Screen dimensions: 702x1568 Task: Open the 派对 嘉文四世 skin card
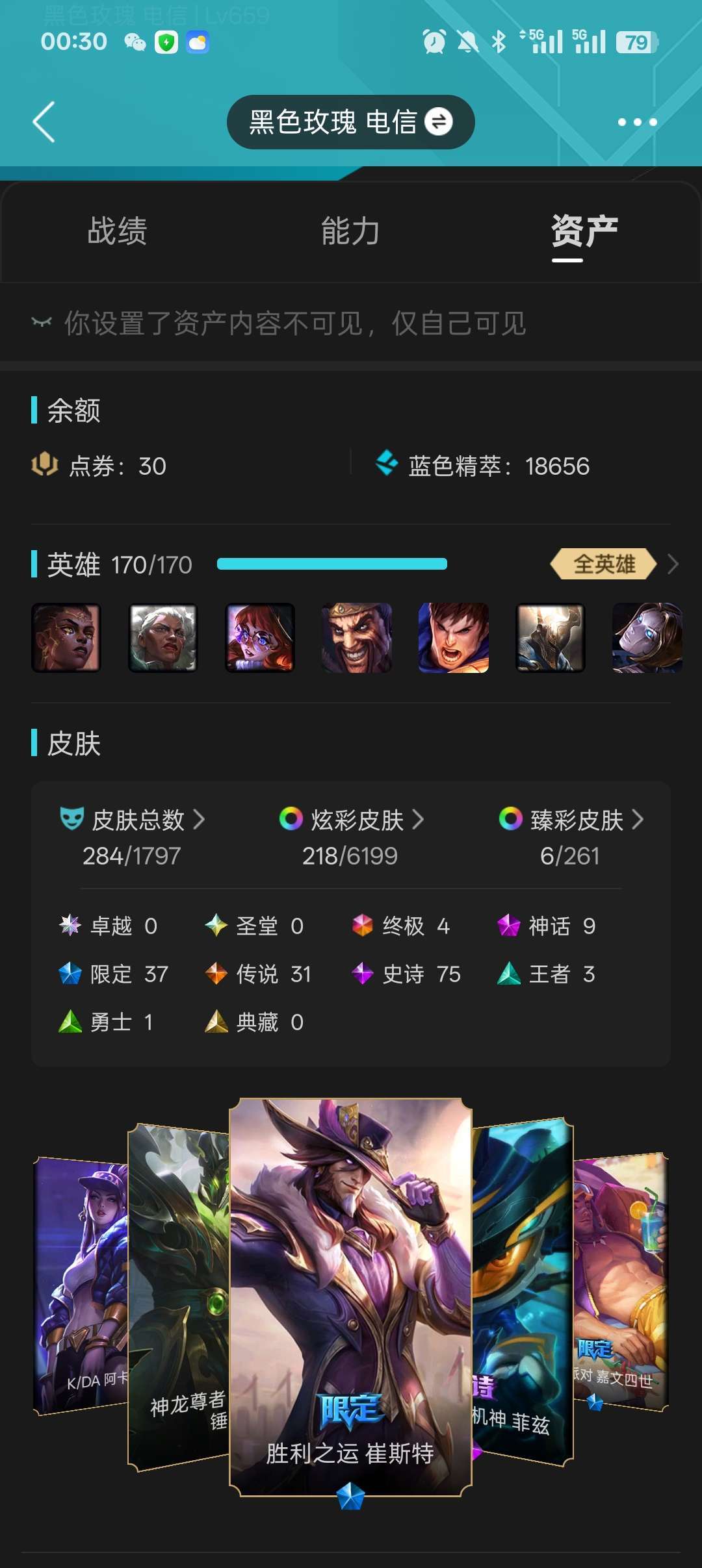621,1282
